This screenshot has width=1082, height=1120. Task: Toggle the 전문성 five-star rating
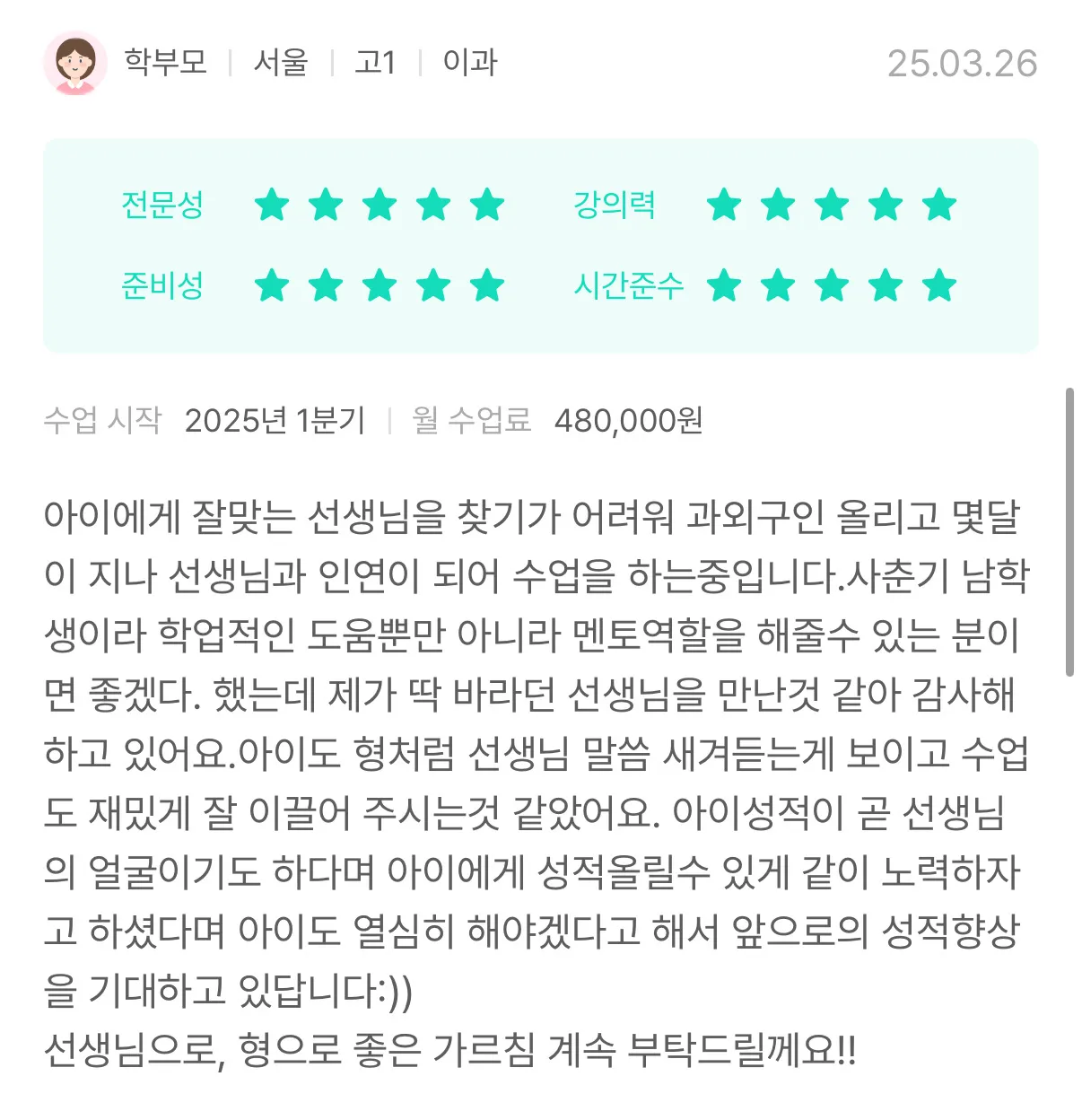(x=380, y=205)
